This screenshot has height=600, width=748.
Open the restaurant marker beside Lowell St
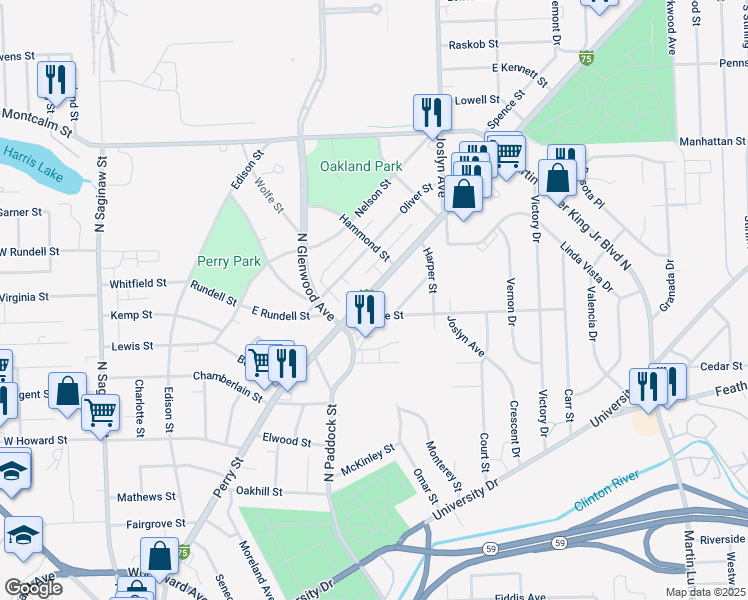(432, 113)
